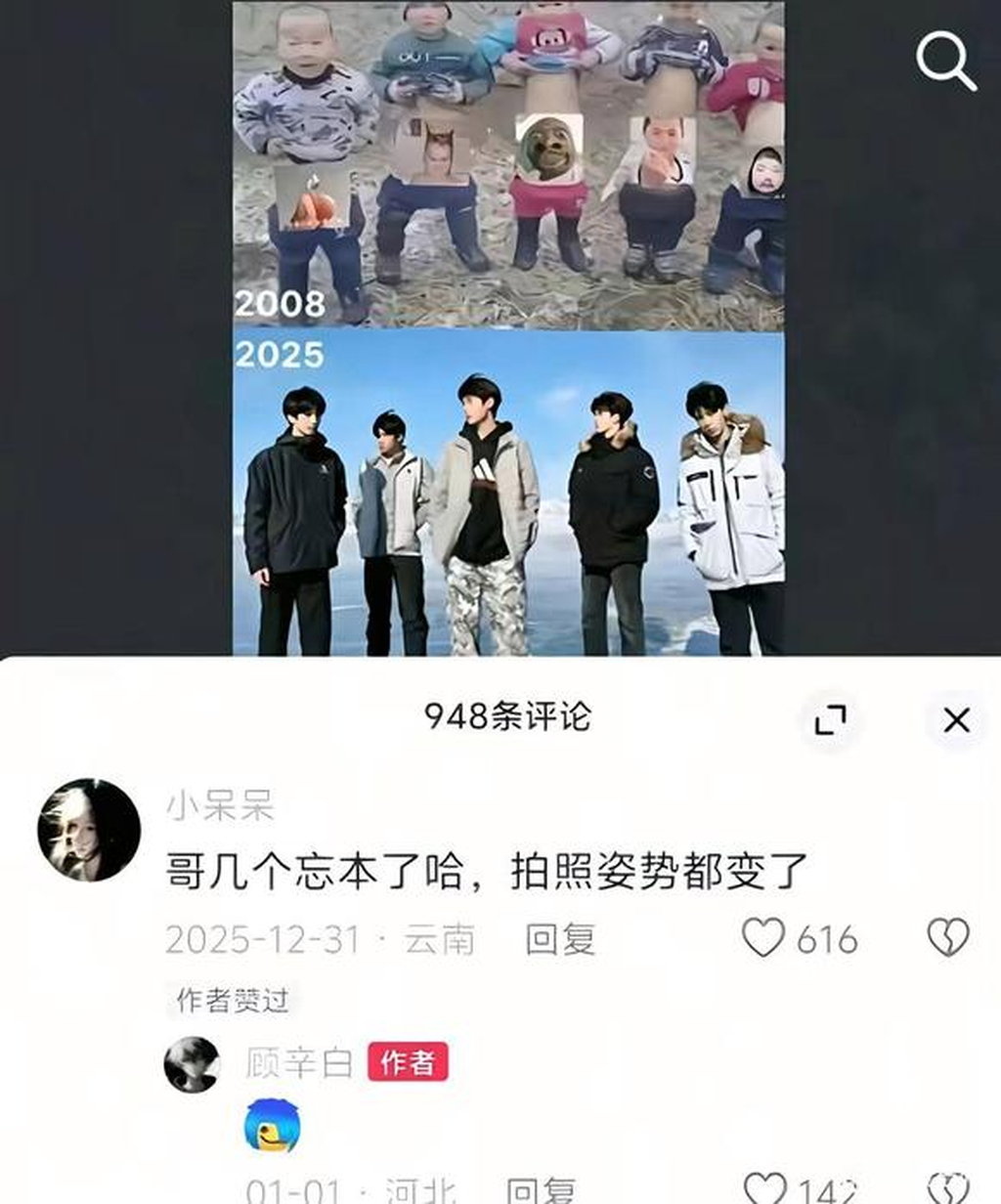Image resolution: width=1001 pixels, height=1204 pixels.
Task: Open the username 小呆呆
Action: click(220, 806)
